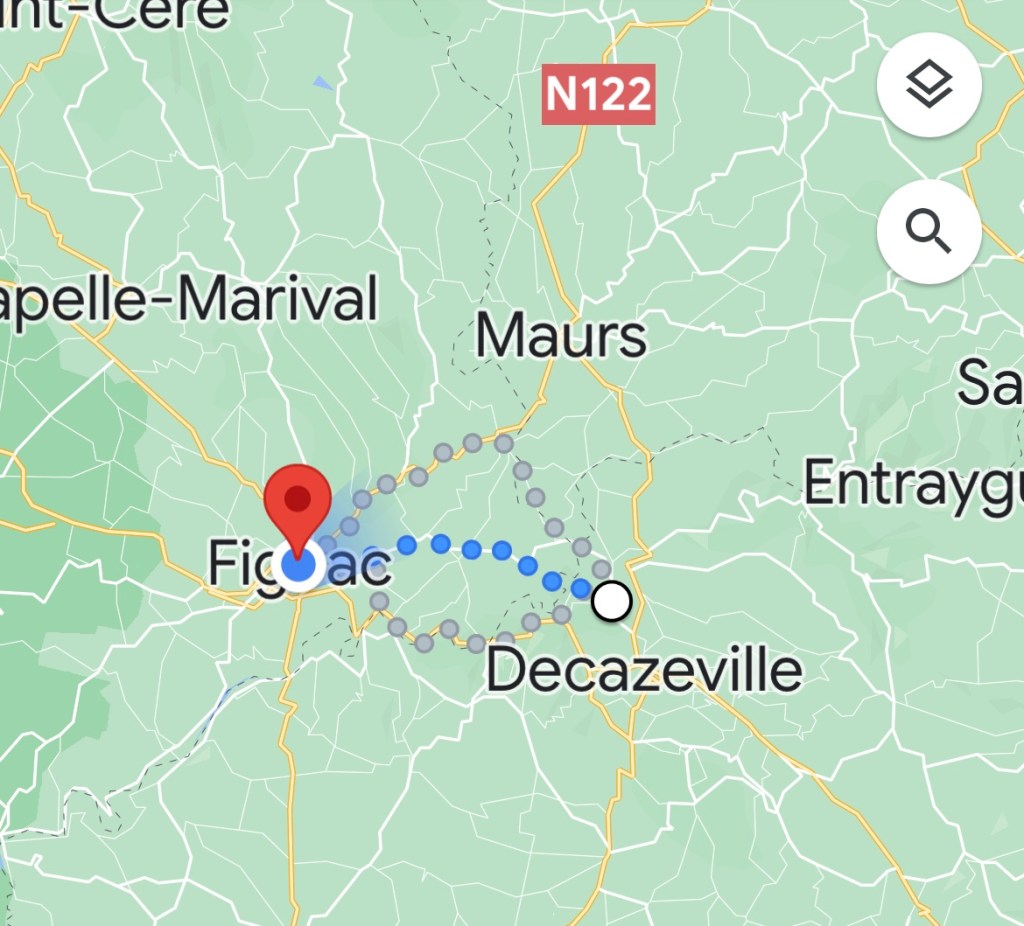This screenshot has width=1024, height=926.
Task: Open the map layers button
Action: [x=929, y=86]
